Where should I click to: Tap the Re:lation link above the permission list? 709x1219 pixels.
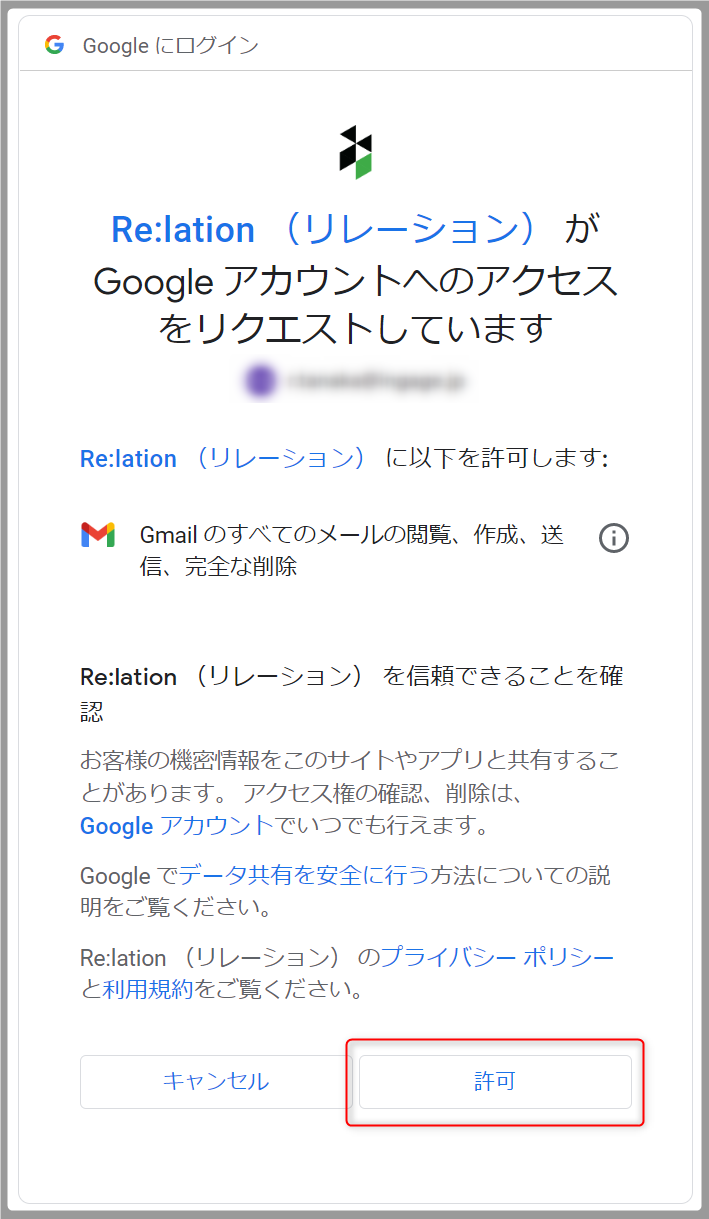[x=222, y=459]
